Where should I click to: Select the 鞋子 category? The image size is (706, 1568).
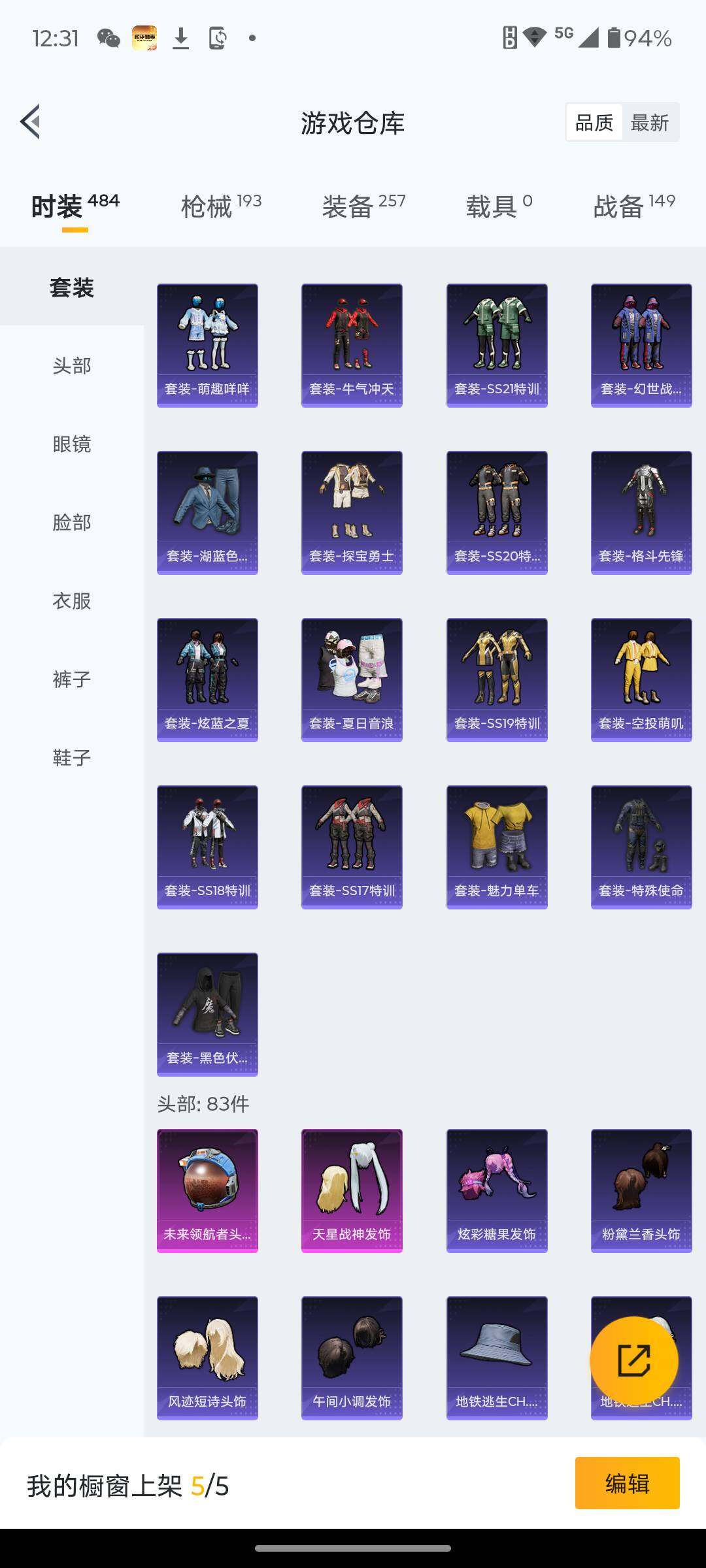[x=72, y=758]
